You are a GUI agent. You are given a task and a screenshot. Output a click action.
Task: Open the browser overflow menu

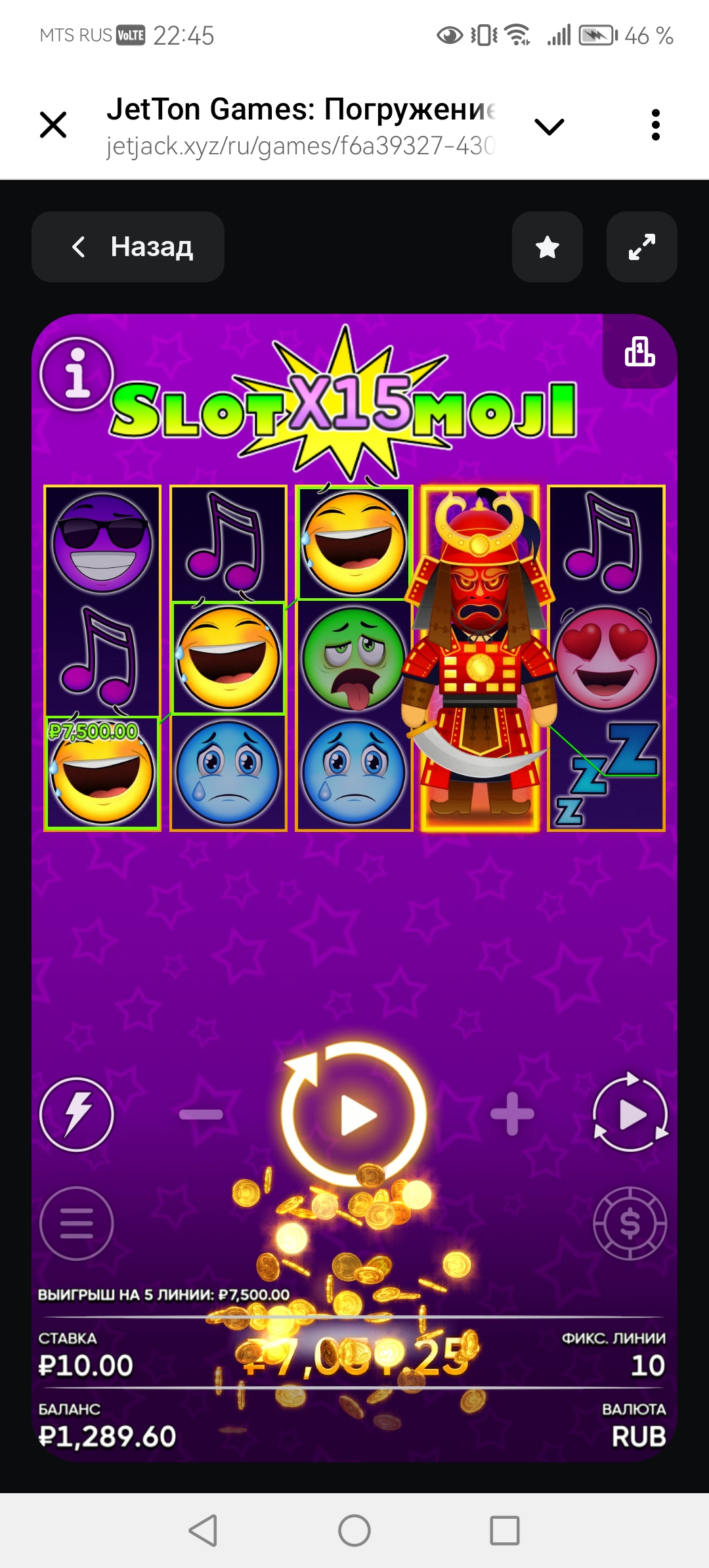coord(655,125)
